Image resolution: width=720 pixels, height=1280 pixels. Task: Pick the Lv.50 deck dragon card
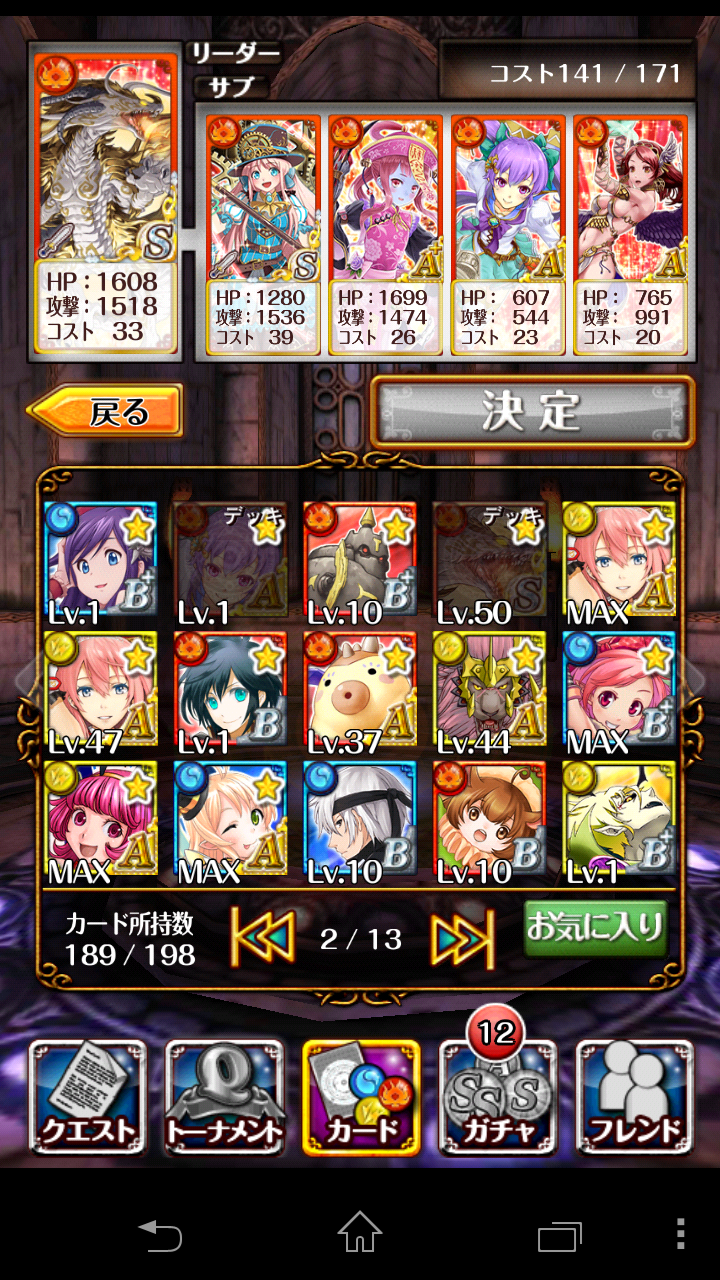pos(490,561)
